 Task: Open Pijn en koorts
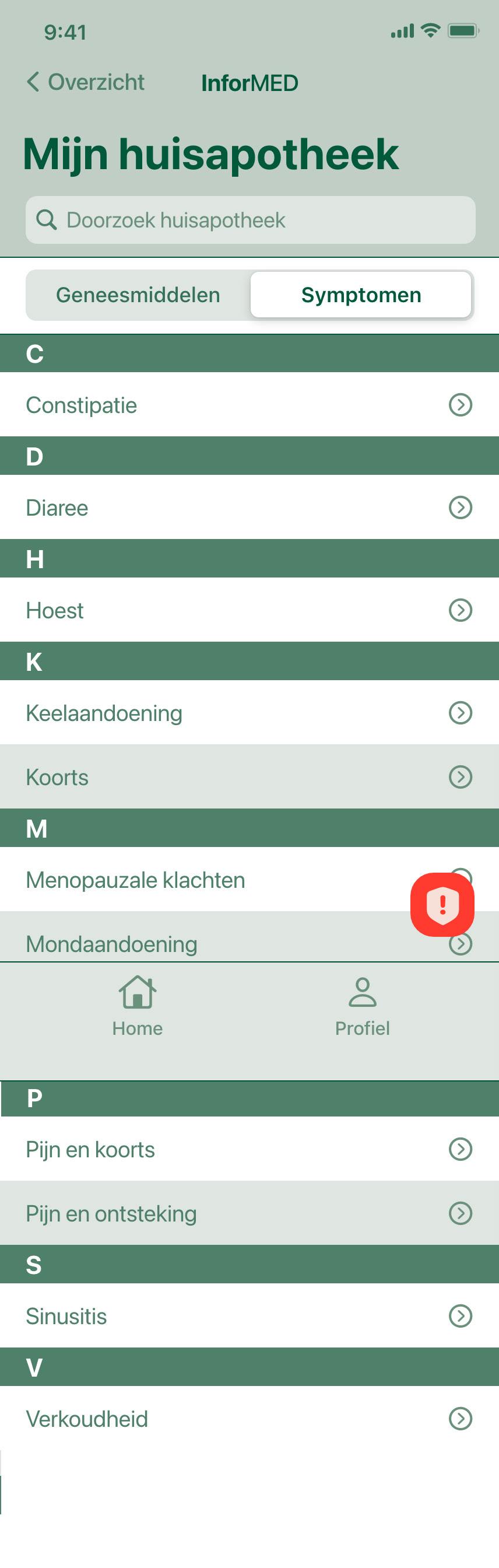coord(250,1149)
